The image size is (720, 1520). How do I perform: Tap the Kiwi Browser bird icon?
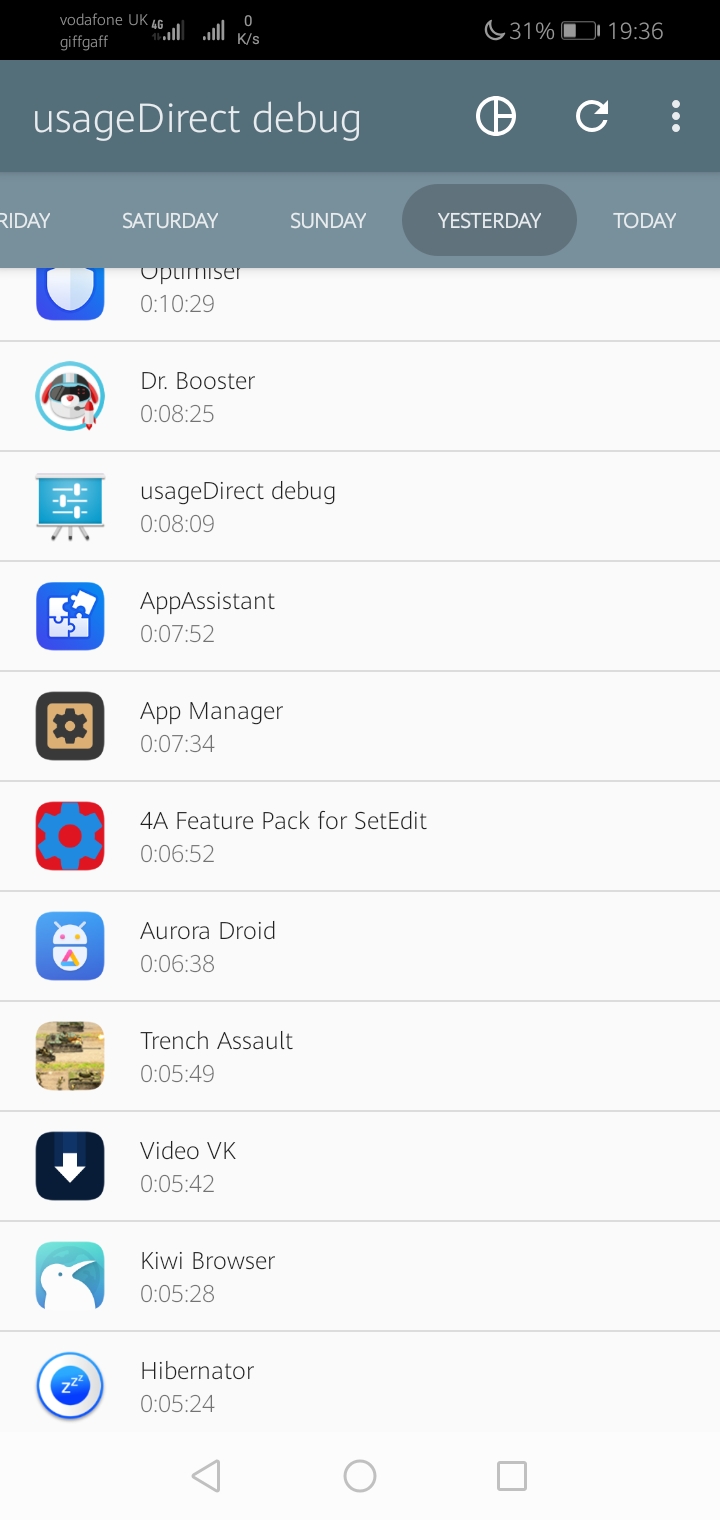70,1275
